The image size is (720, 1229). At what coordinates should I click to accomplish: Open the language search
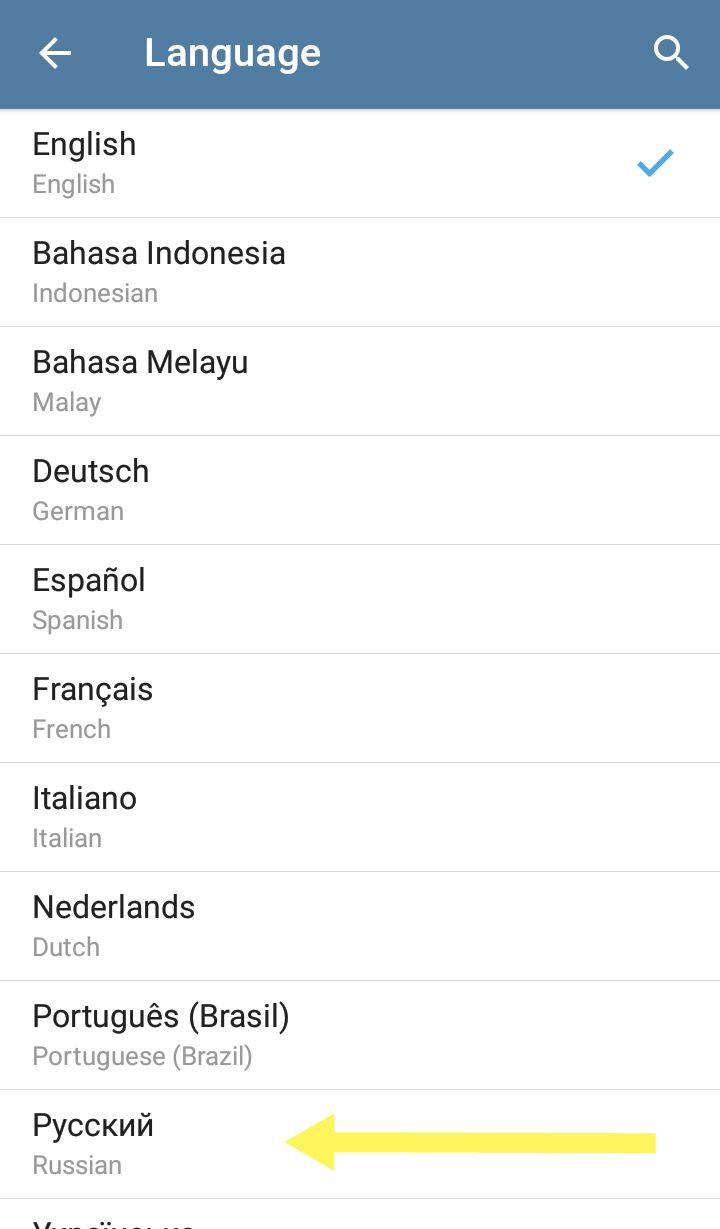click(671, 53)
